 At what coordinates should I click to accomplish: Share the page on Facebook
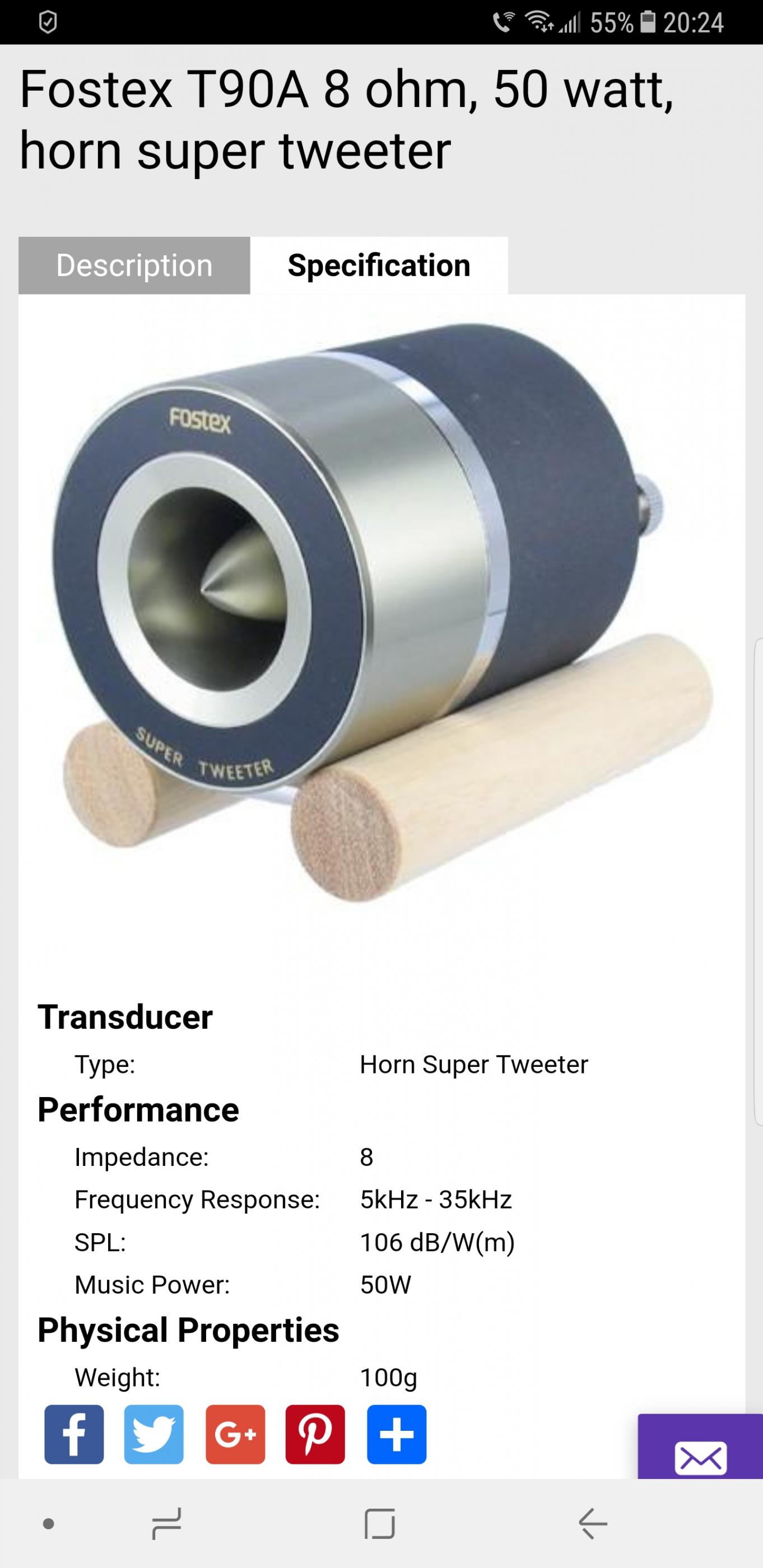(75, 1434)
